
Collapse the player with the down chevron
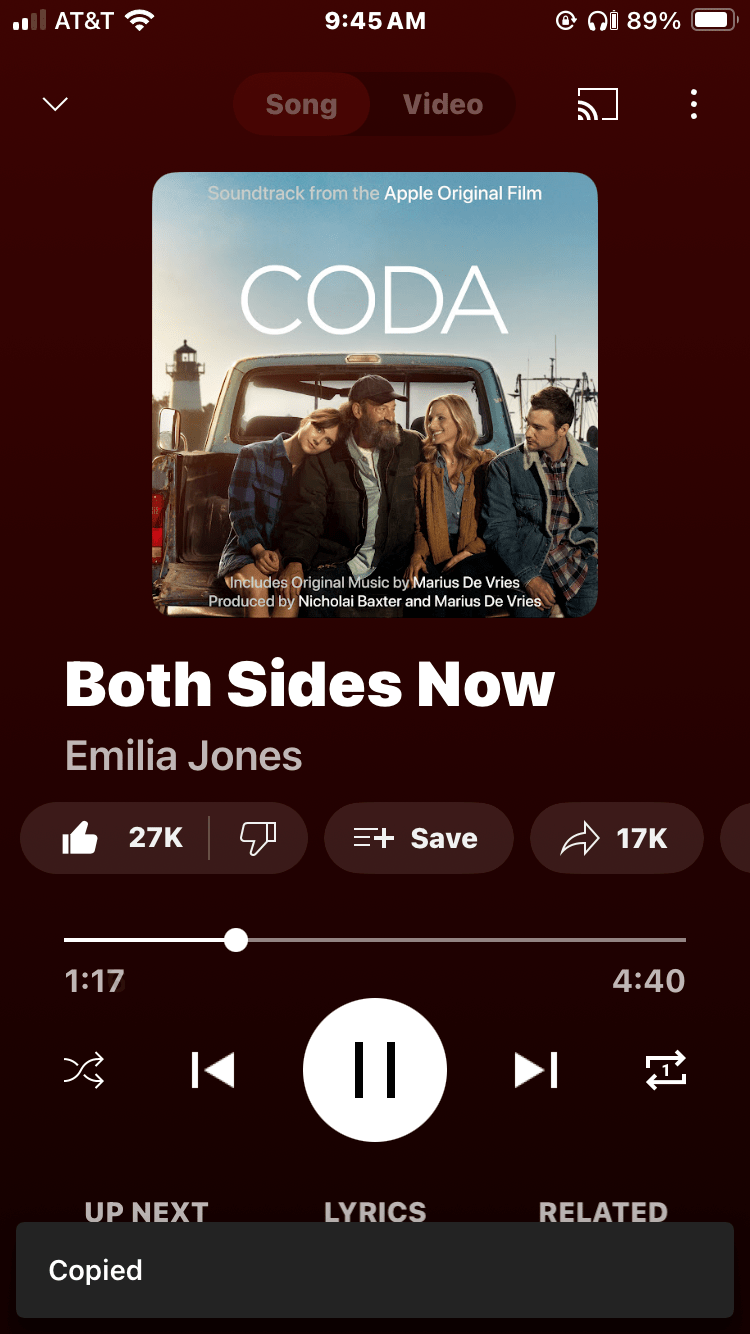coord(55,104)
